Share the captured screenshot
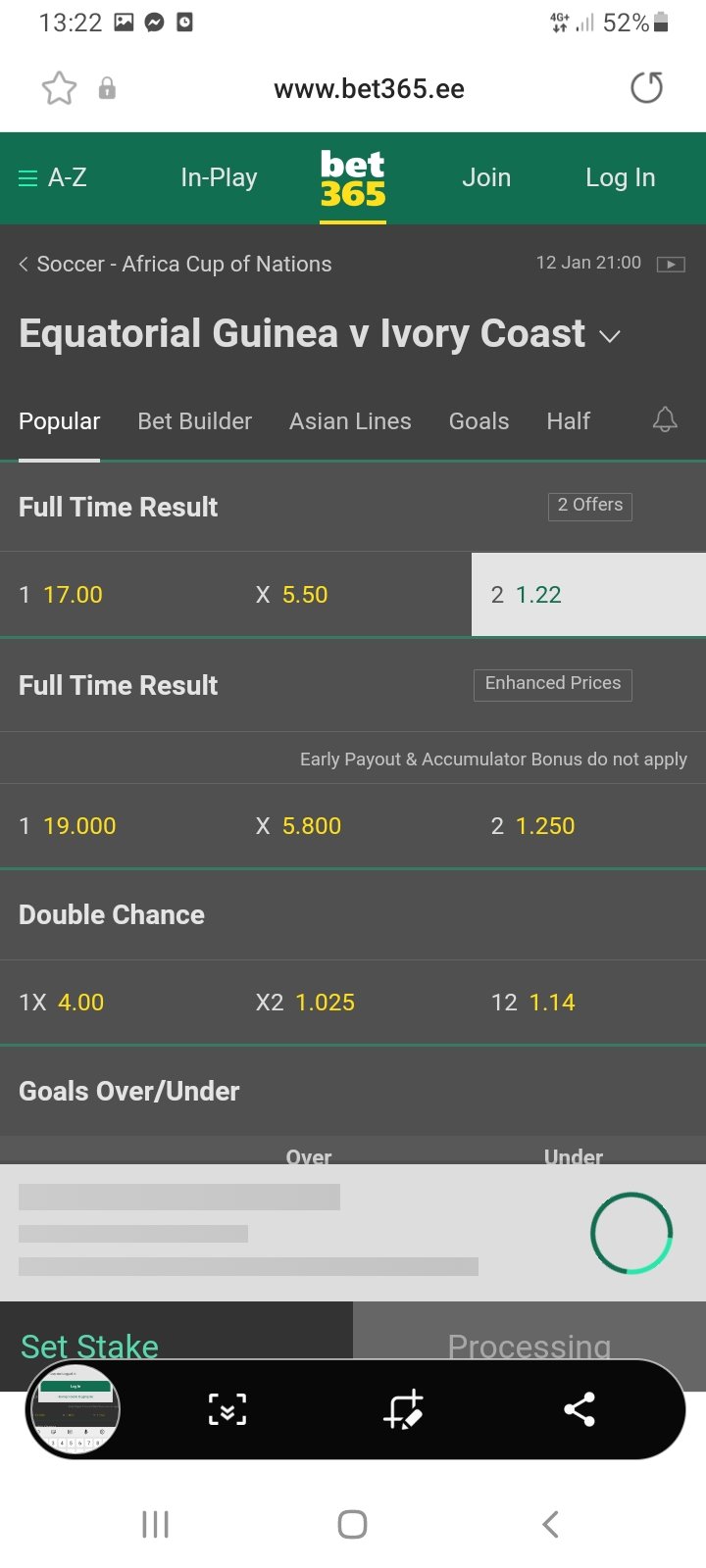This screenshot has height=1568, width=706. click(580, 1409)
